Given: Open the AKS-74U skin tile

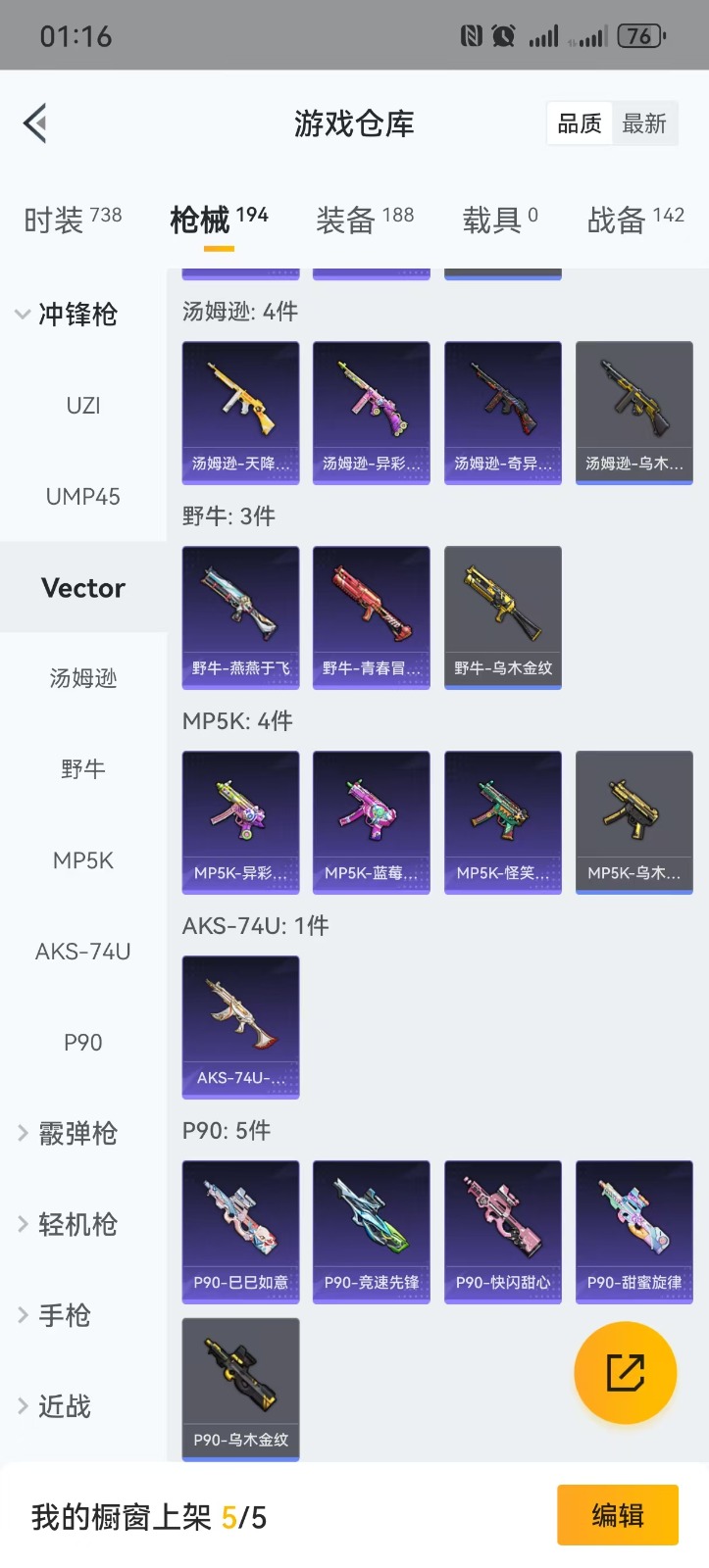Looking at the screenshot, I should (x=240, y=1026).
